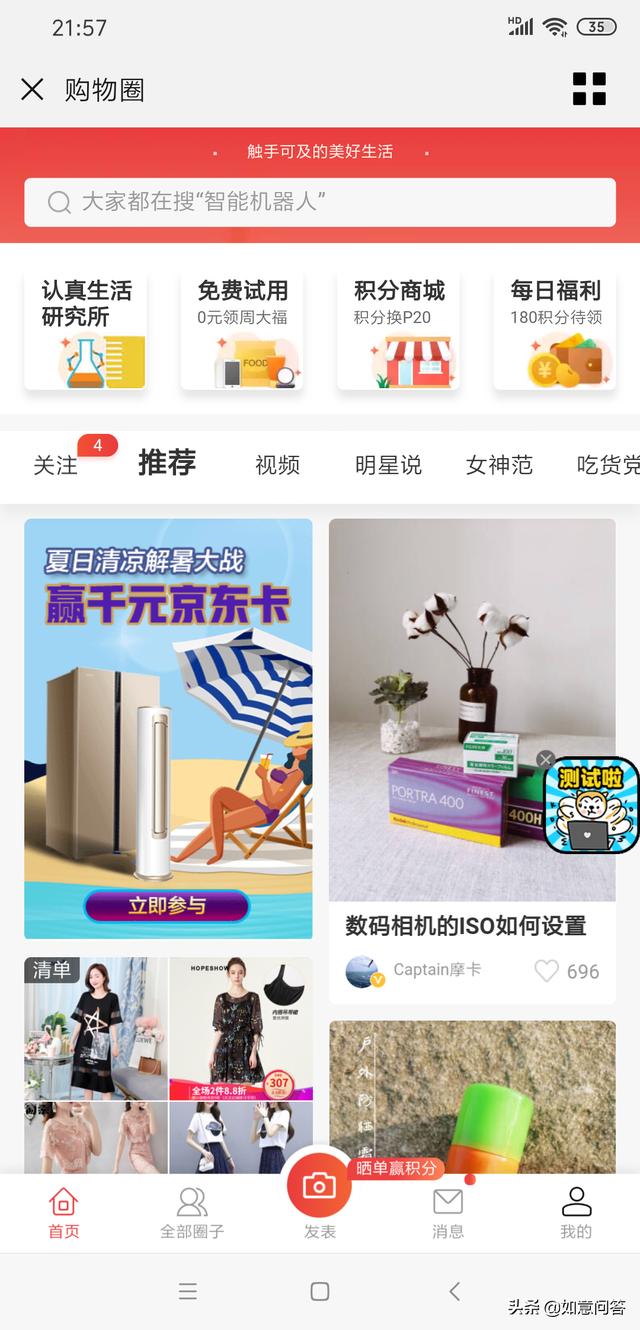The height and width of the screenshot is (1330, 640).
Task: Tap the 立即参与 button on the banner
Action: point(167,905)
